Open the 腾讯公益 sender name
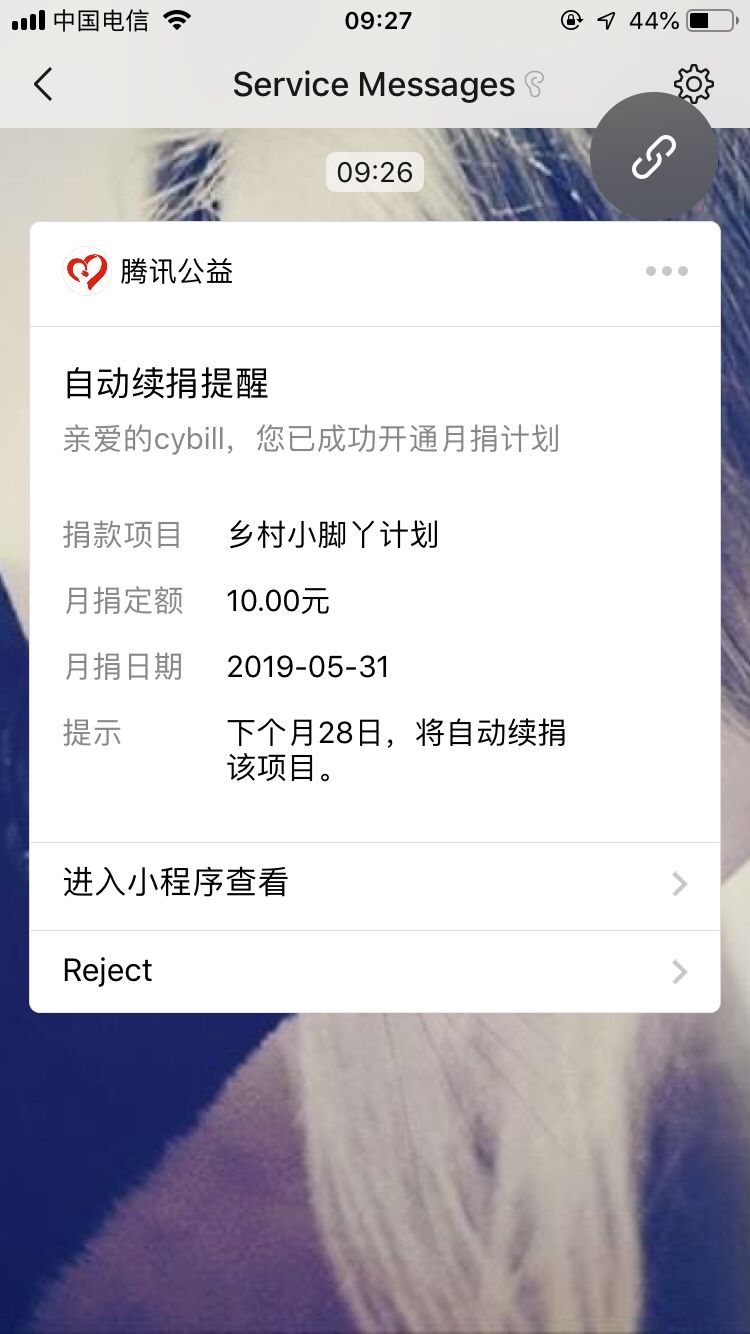The height and width of the screenshot is (1334, 750). 176,271
